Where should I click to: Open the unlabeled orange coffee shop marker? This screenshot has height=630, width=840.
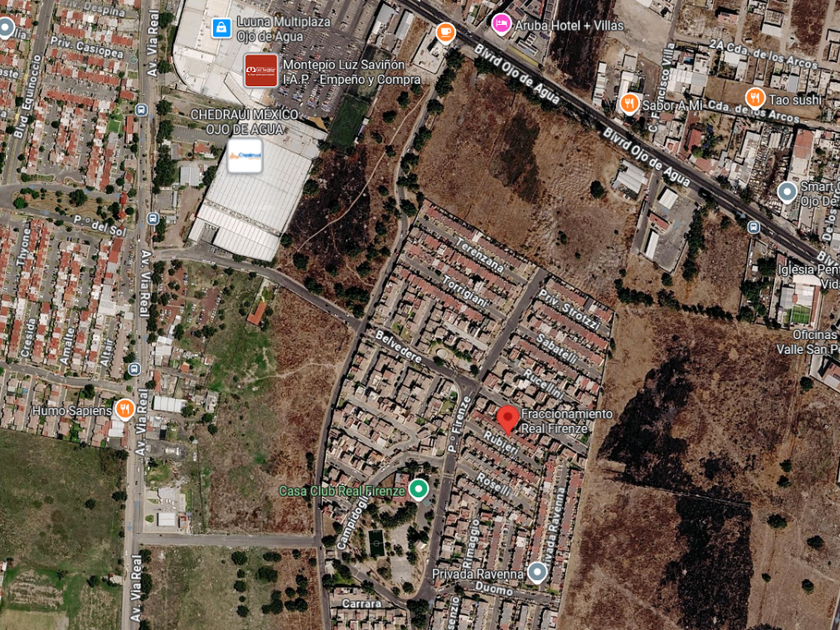(x=446, y=33)
